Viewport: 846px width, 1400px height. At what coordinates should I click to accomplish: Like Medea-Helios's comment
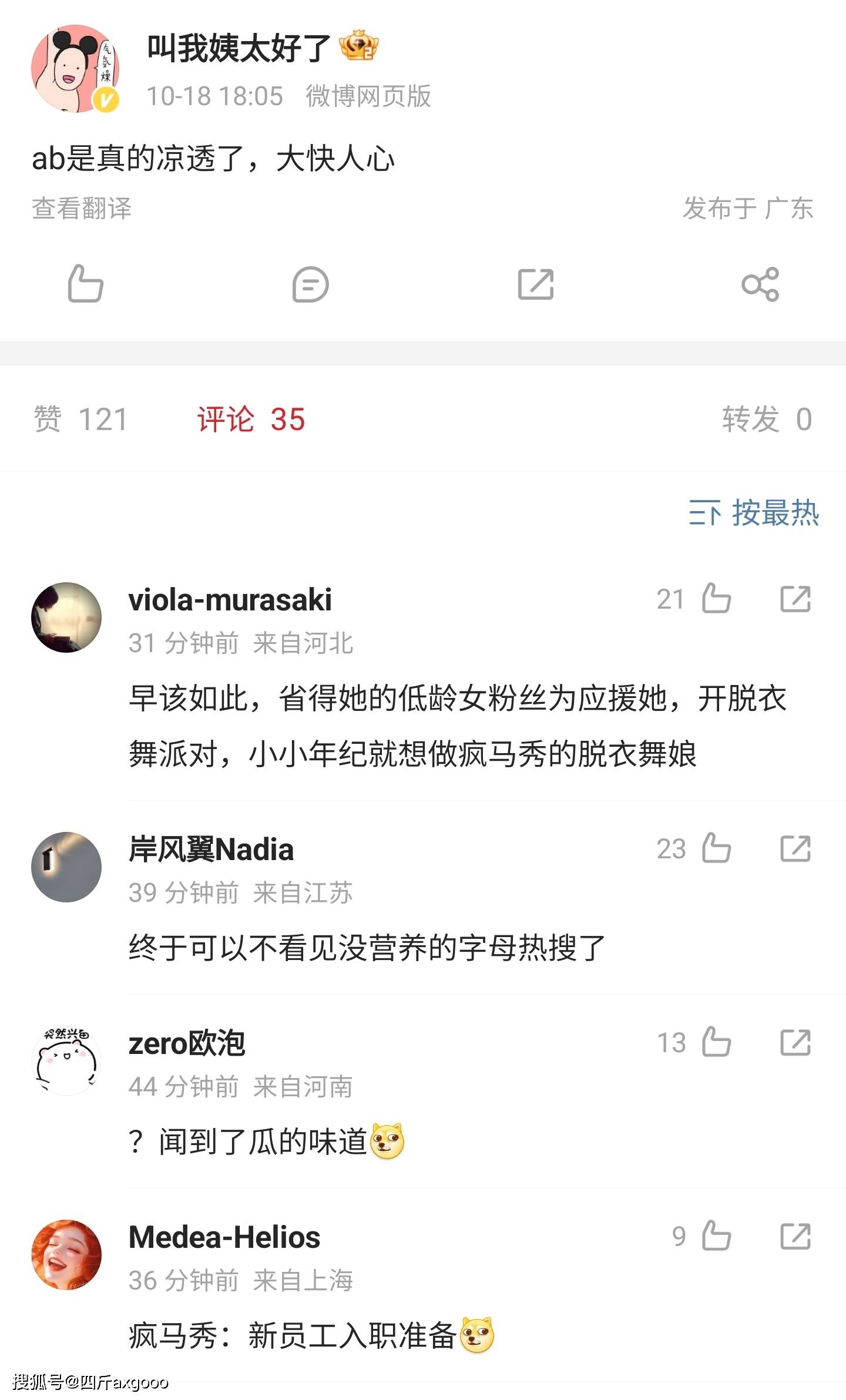(x=716, y=1237)
